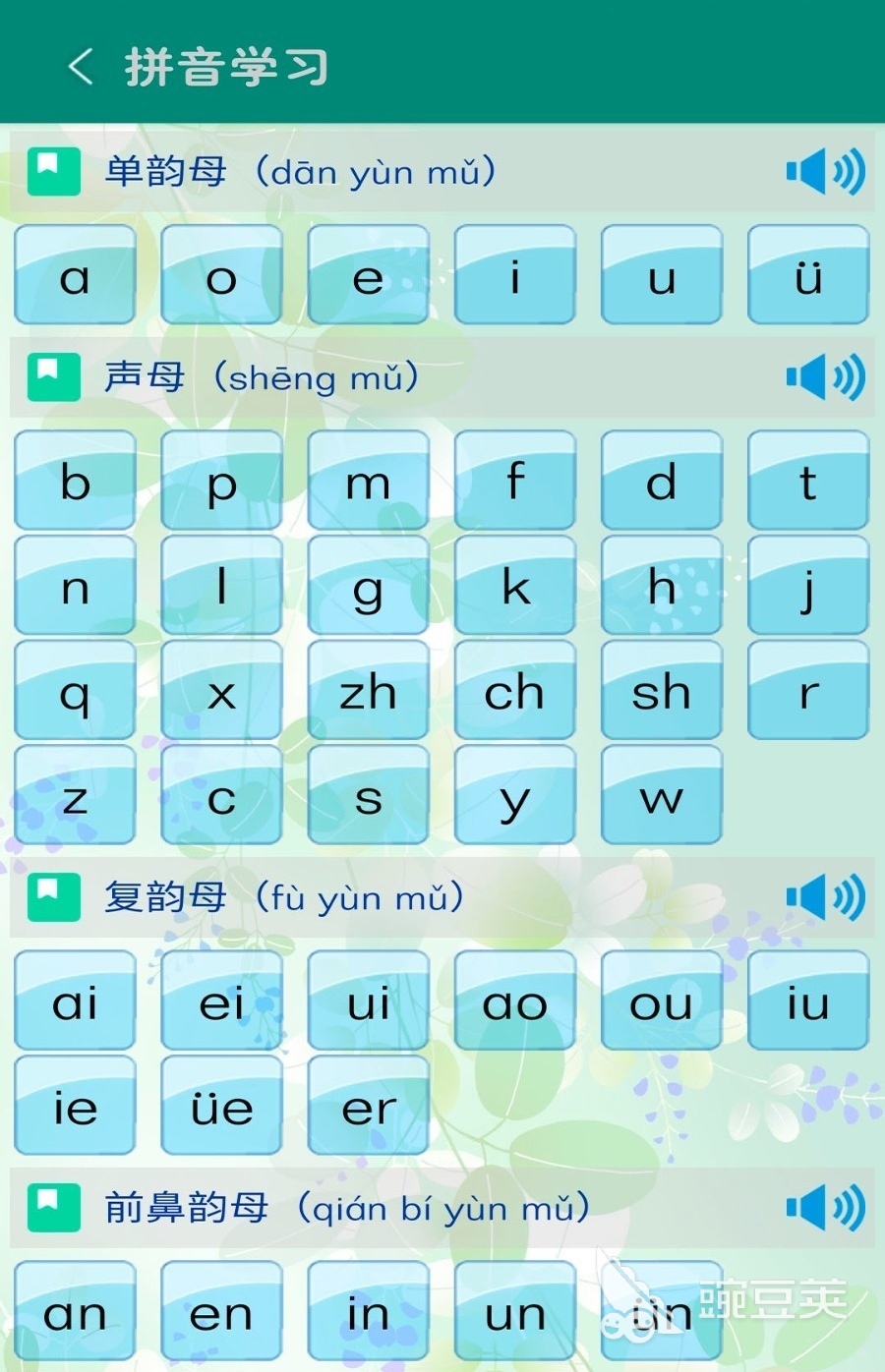Select the vowel e in 单韵母
Screen dimensions: 885x1372
point(368,275)
